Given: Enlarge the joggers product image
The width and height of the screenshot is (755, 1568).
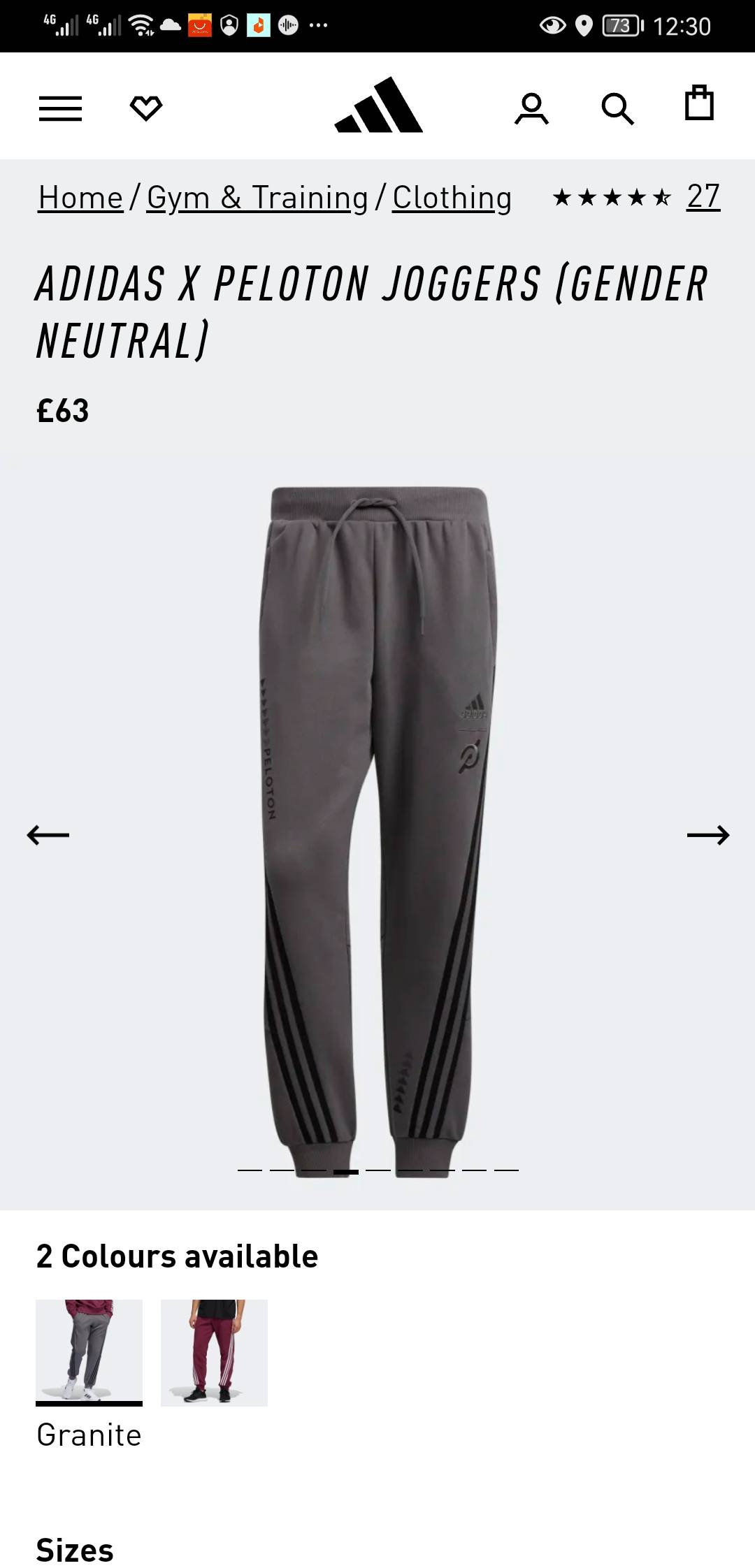Looking at the screenshot, I should (377, 832).
